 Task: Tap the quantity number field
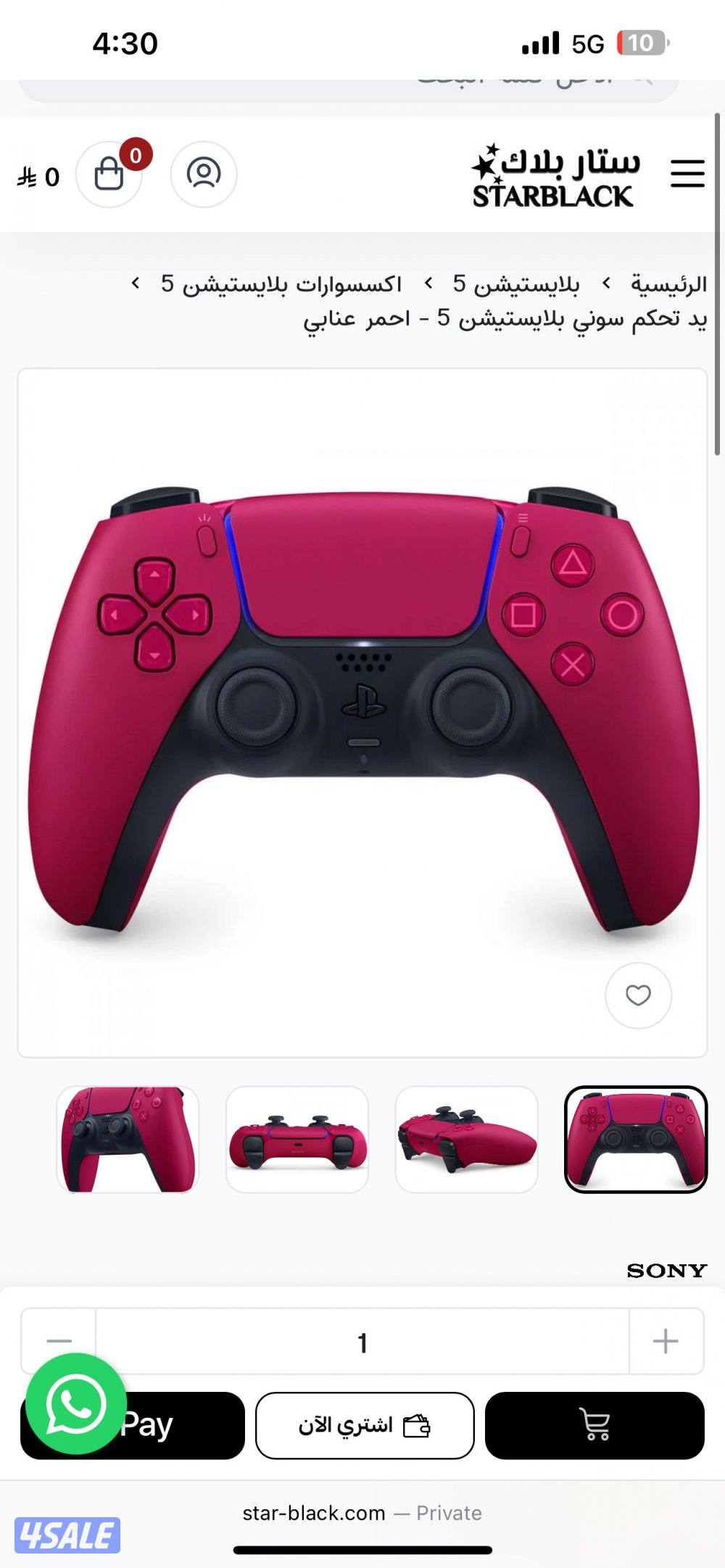pos(362,1343)
